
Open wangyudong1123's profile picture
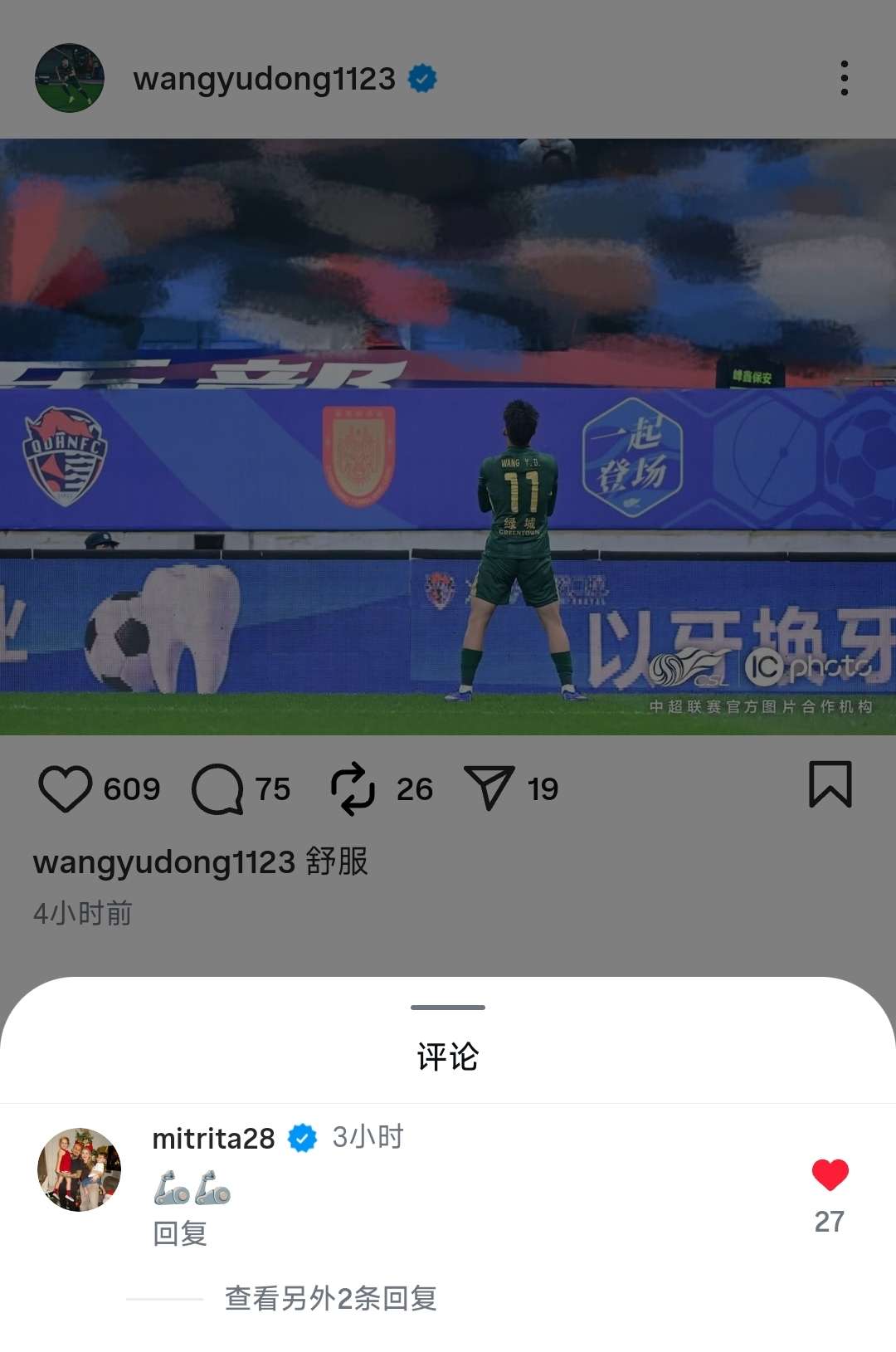point(70,78)
